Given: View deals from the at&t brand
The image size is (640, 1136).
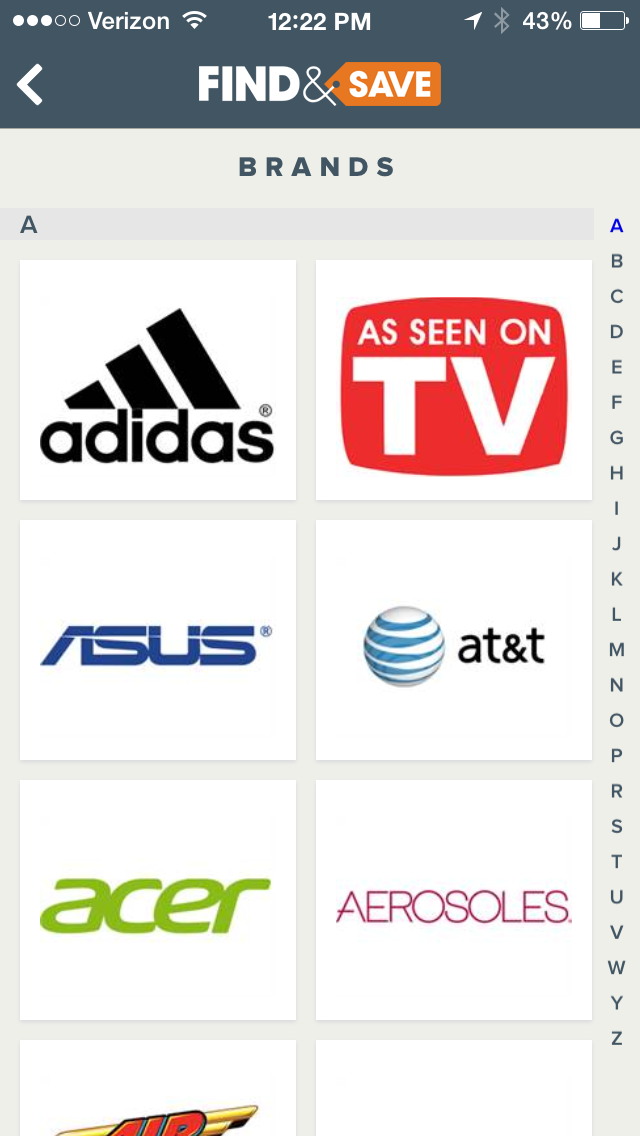Looking at the screenshot, I should 454,640.
